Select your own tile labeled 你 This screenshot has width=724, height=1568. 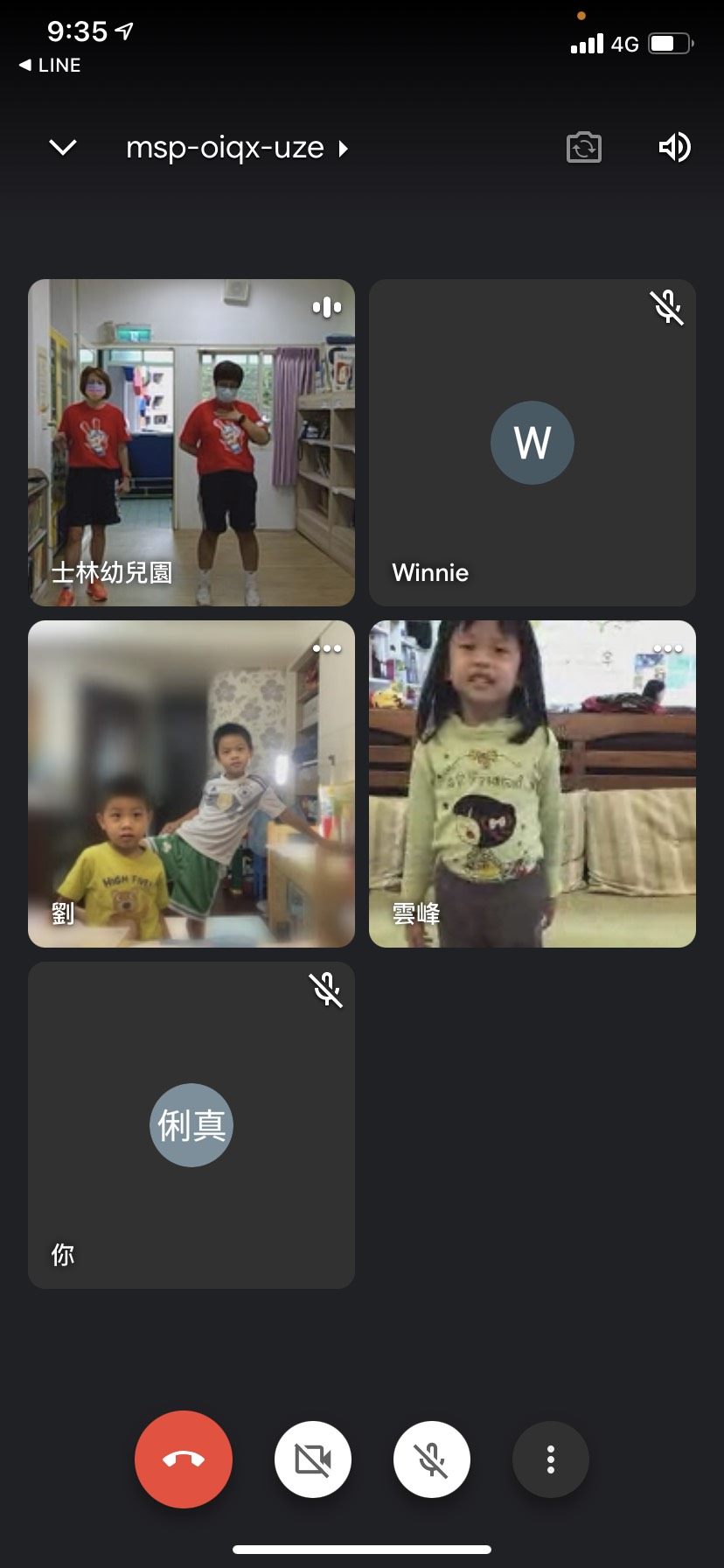pos(191,1125)
